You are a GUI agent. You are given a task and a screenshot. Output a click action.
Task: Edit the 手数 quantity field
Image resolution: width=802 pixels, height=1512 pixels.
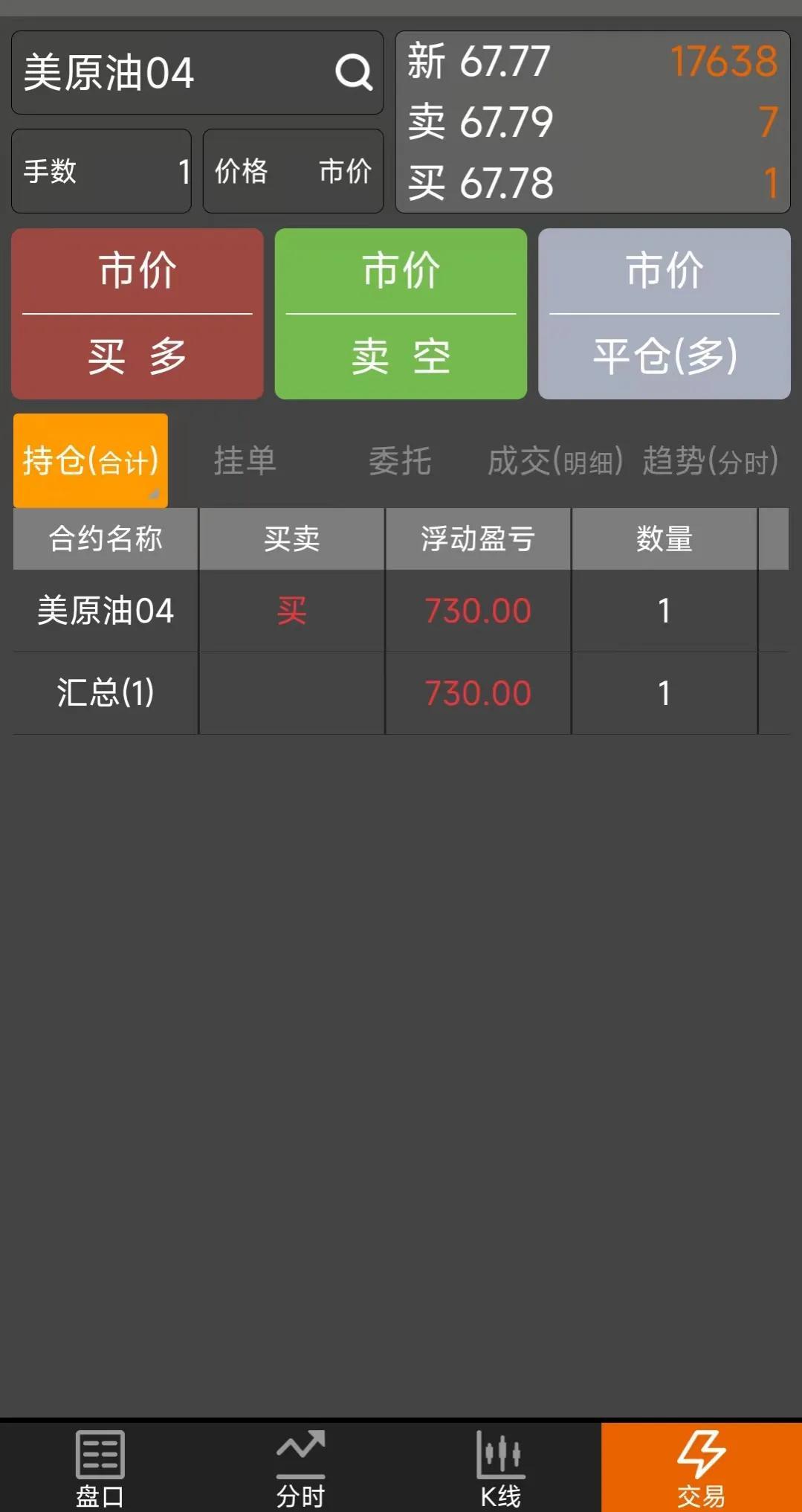pos(102,171)
